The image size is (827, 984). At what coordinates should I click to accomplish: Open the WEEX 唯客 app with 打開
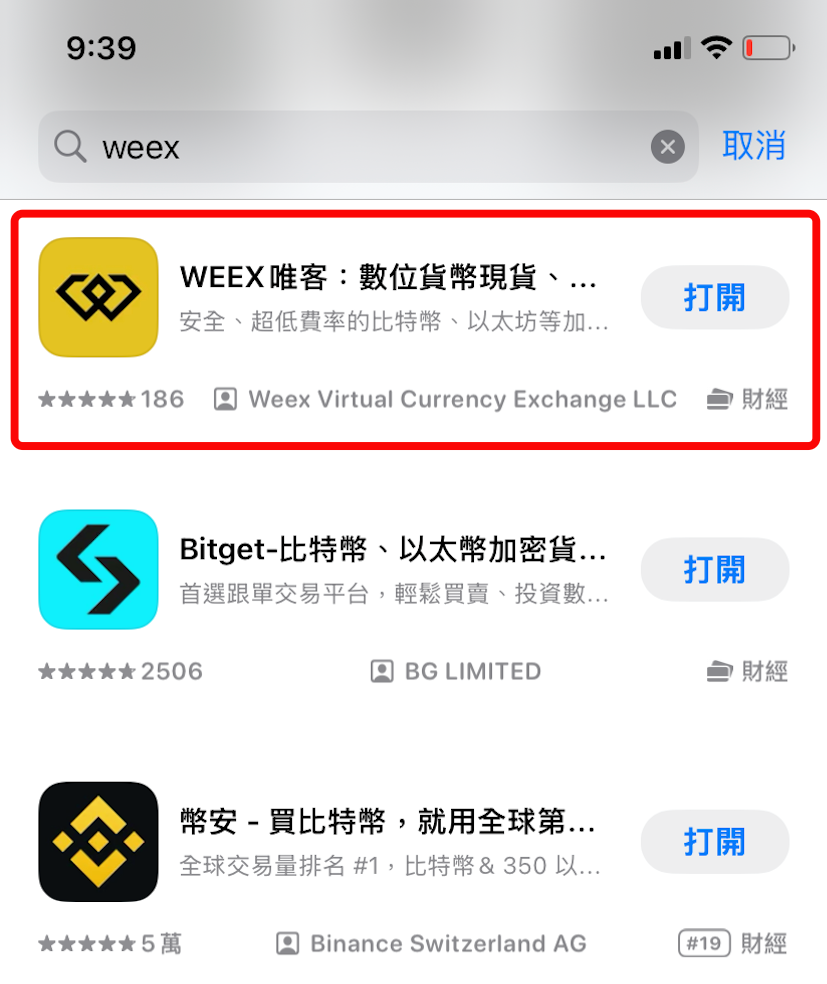714,298
